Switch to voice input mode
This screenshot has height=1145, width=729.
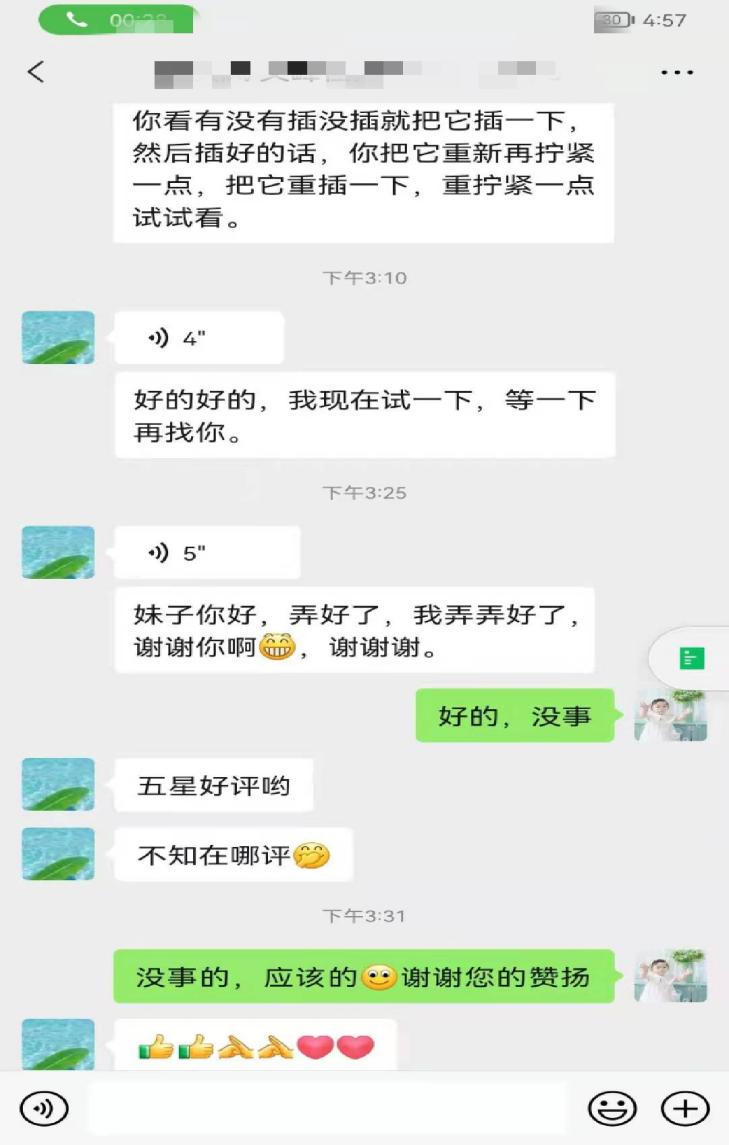pos(44,1108)
